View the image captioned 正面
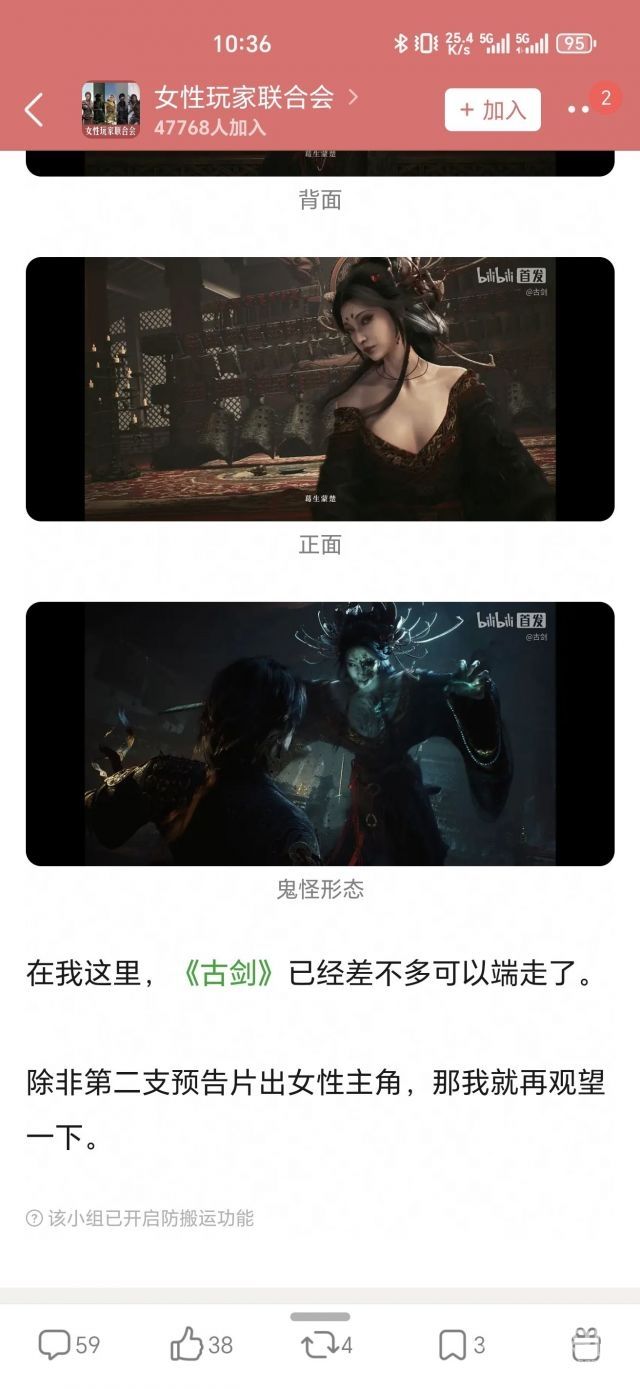 point(320,389)
